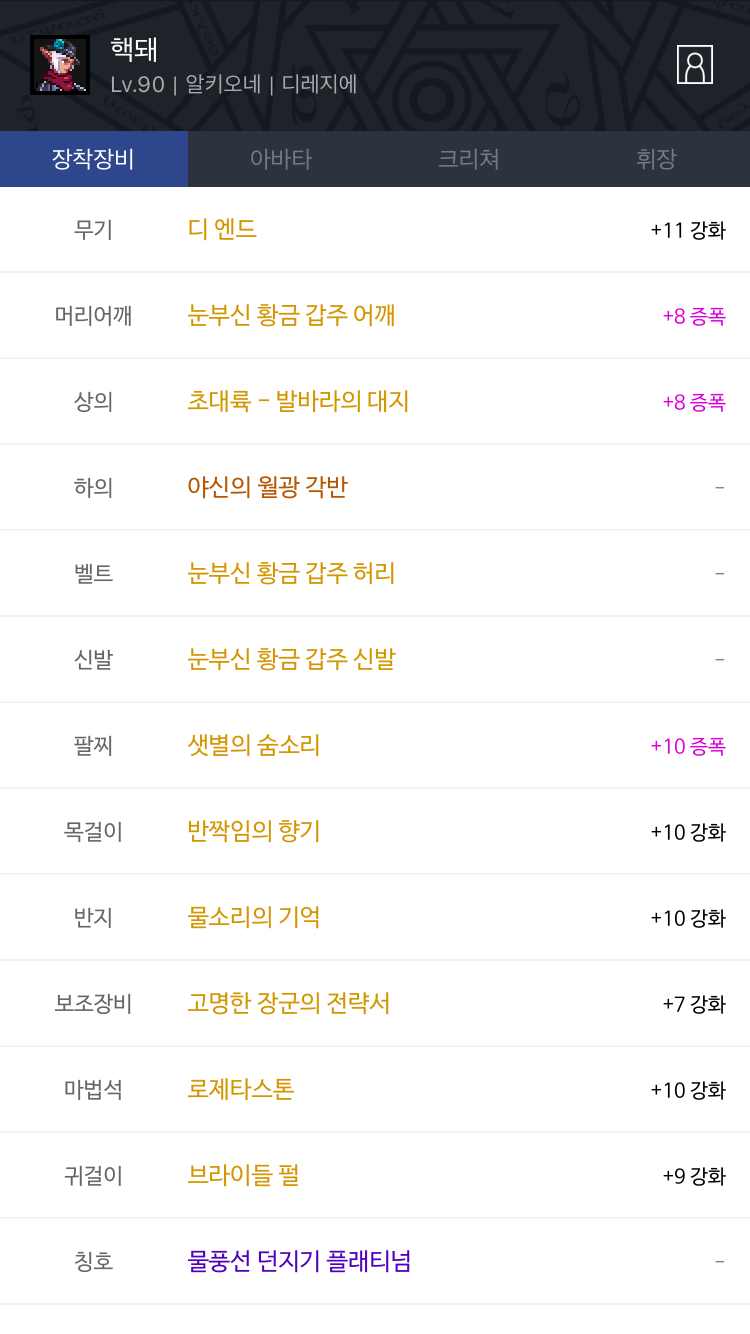Switch to the 크리쳐 tab

pos(469,159)
